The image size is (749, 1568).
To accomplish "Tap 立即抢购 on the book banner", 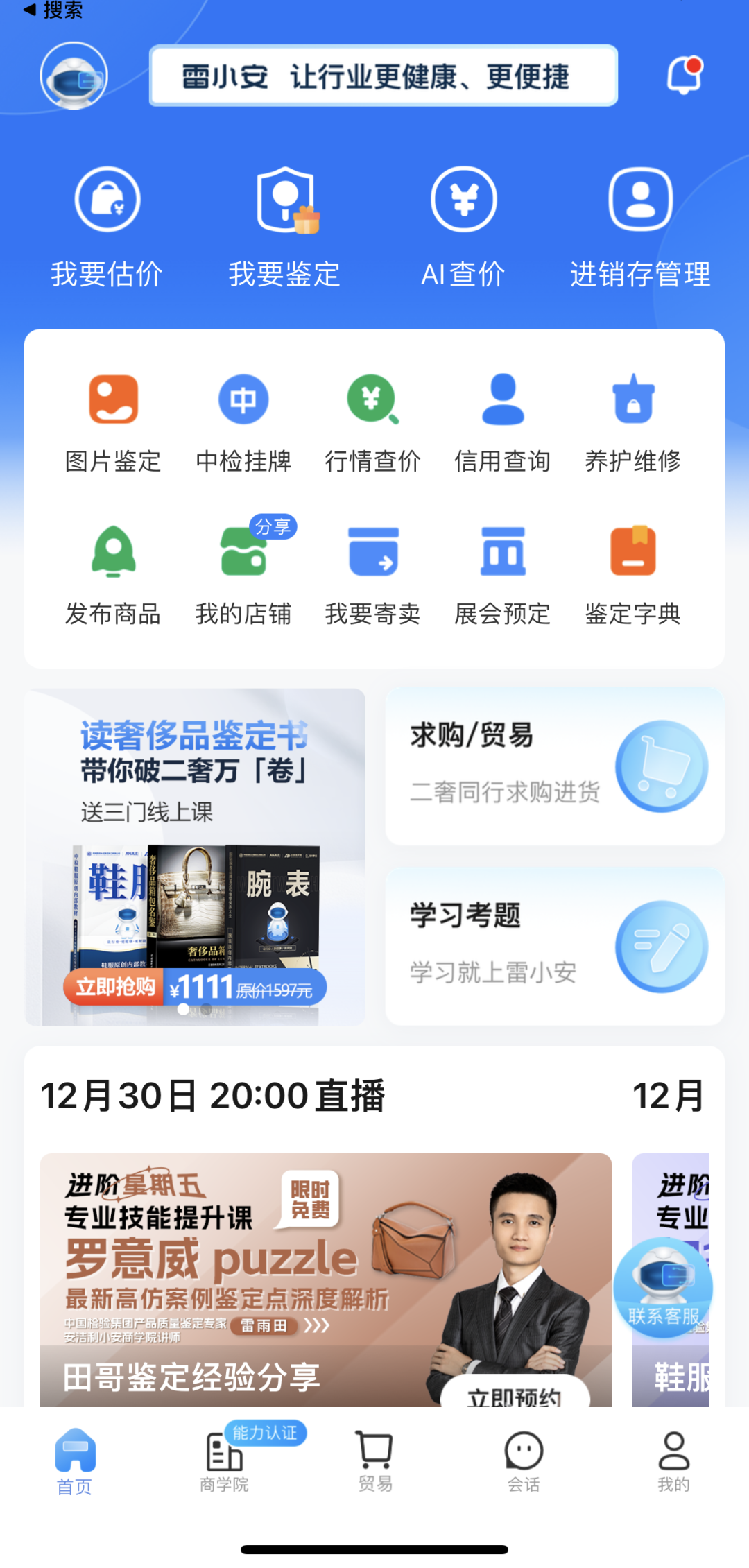I will coord(115,986).
